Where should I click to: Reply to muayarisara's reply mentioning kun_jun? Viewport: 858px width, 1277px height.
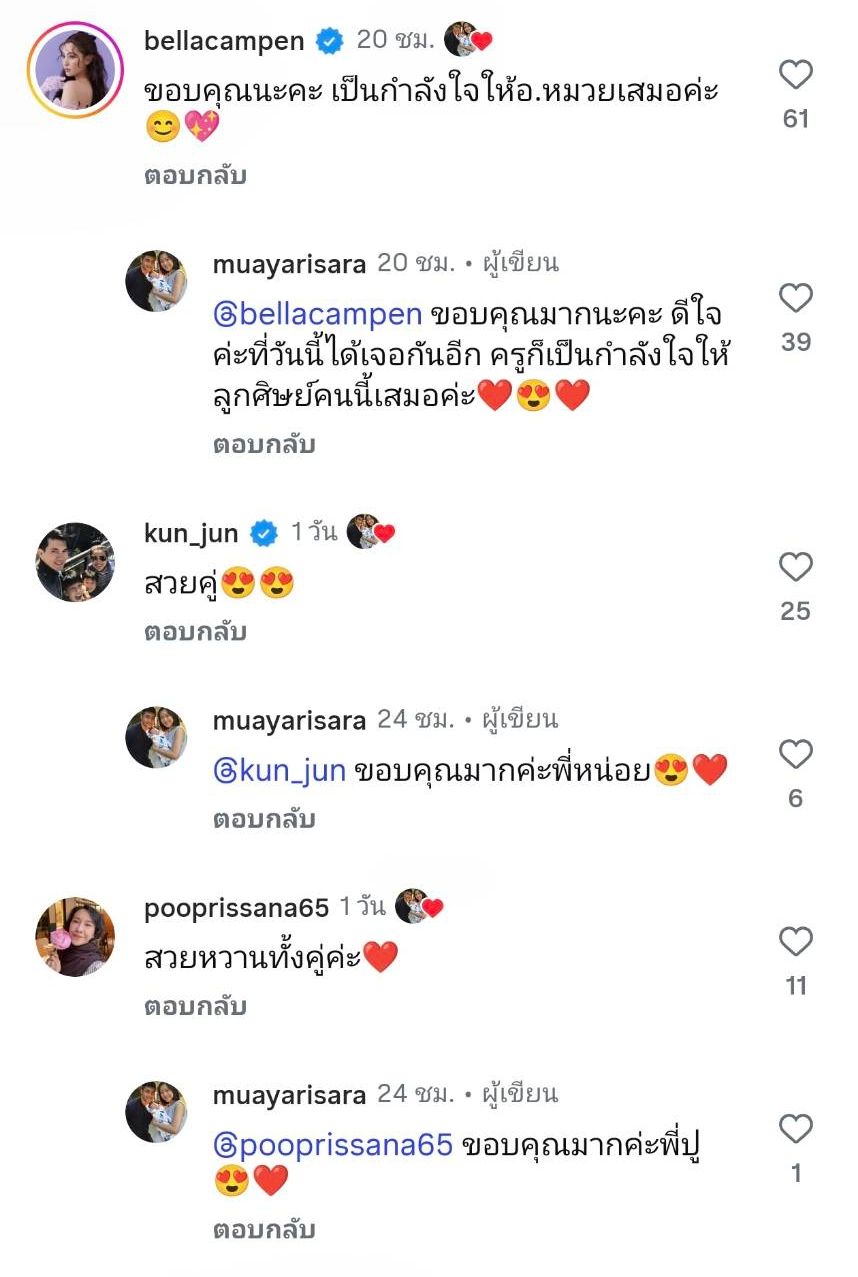264,819
